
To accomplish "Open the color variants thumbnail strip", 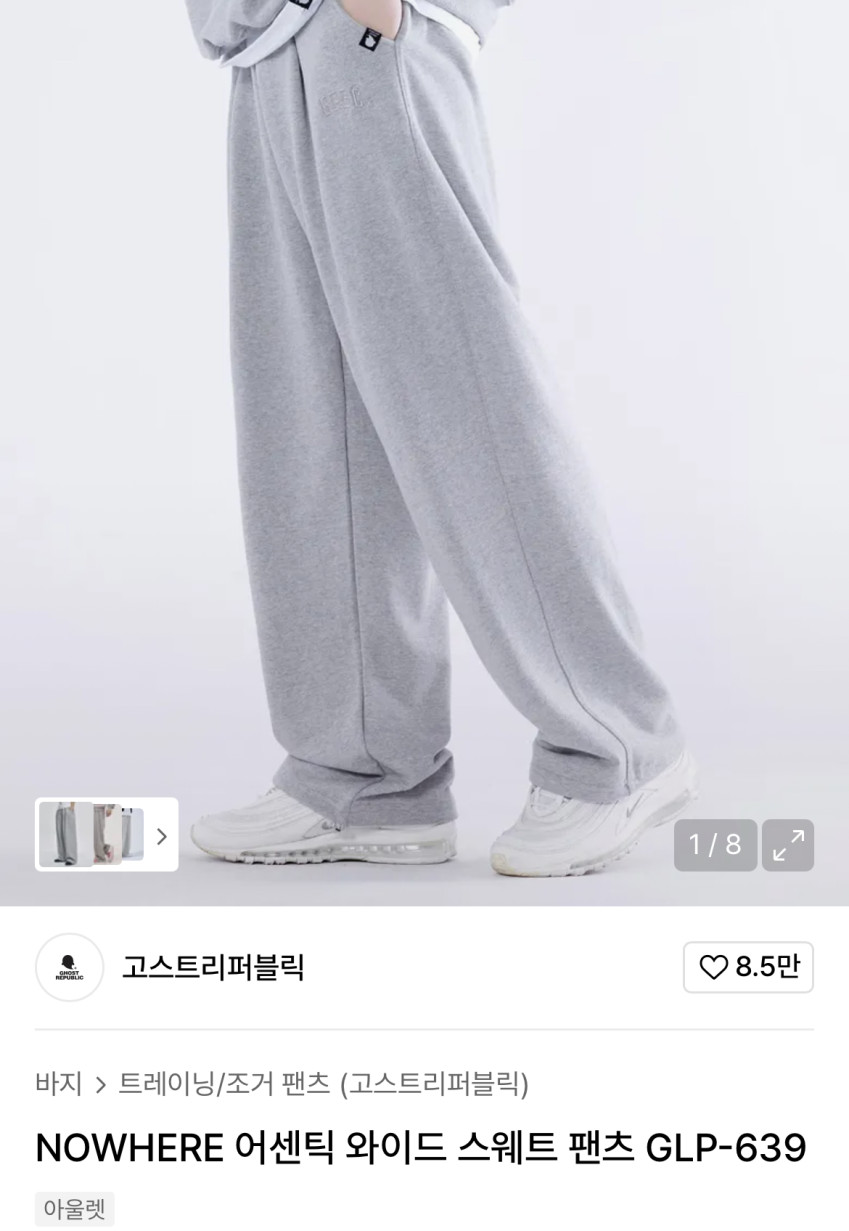I will click(x=107, y=834).
